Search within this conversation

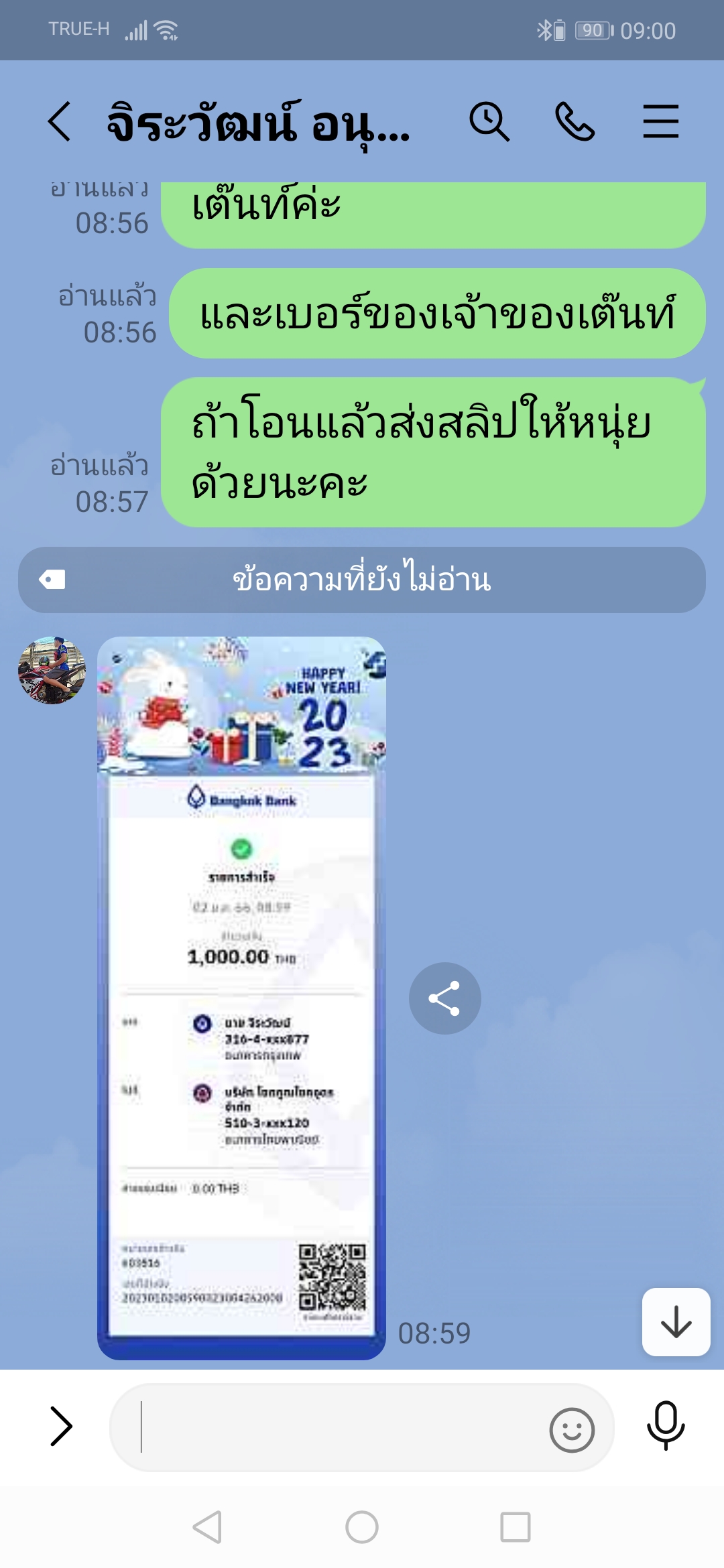pyautogui.click(x=489, y=122)
